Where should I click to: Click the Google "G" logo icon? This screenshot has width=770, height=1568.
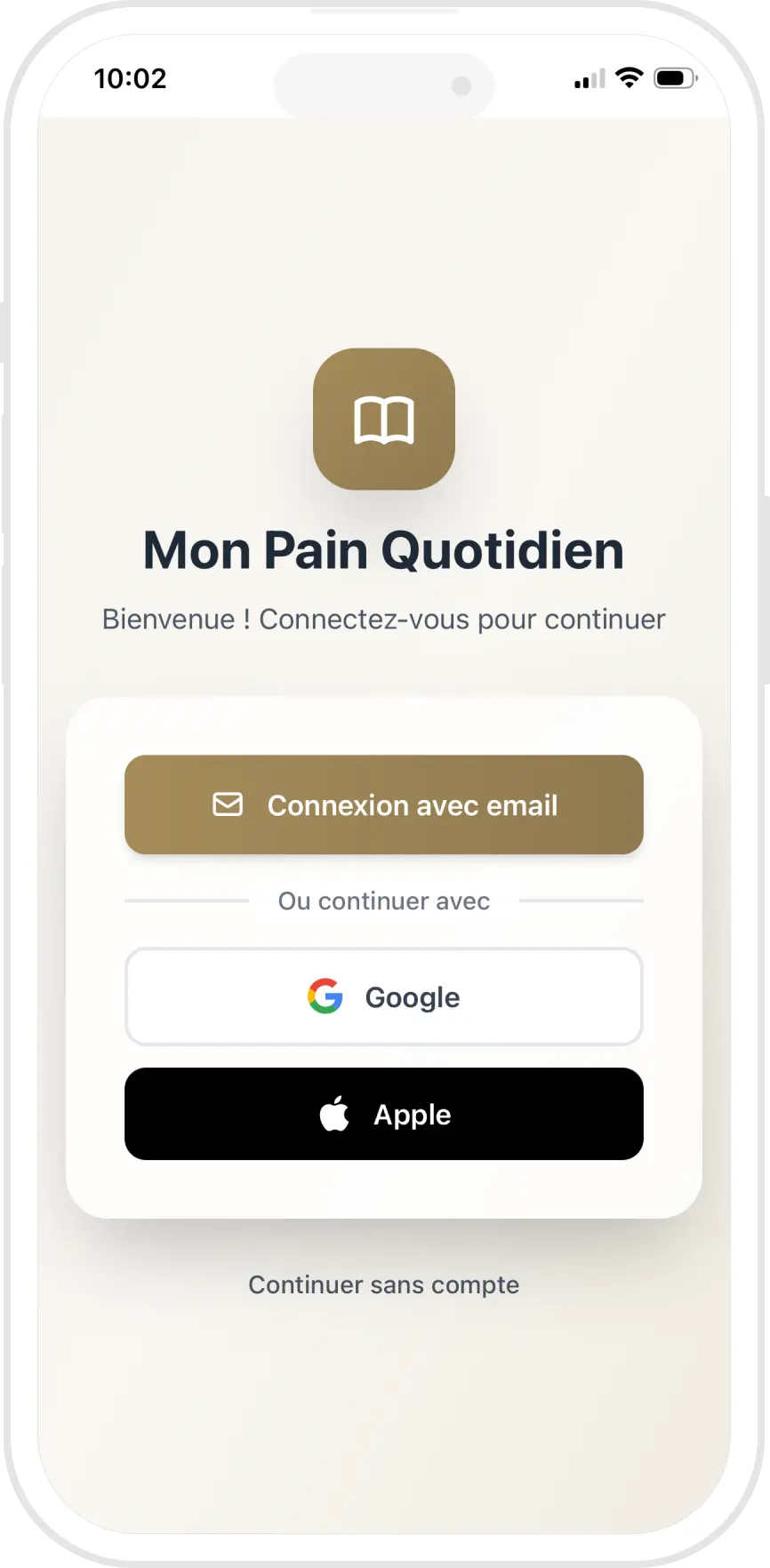pos(326,996)
